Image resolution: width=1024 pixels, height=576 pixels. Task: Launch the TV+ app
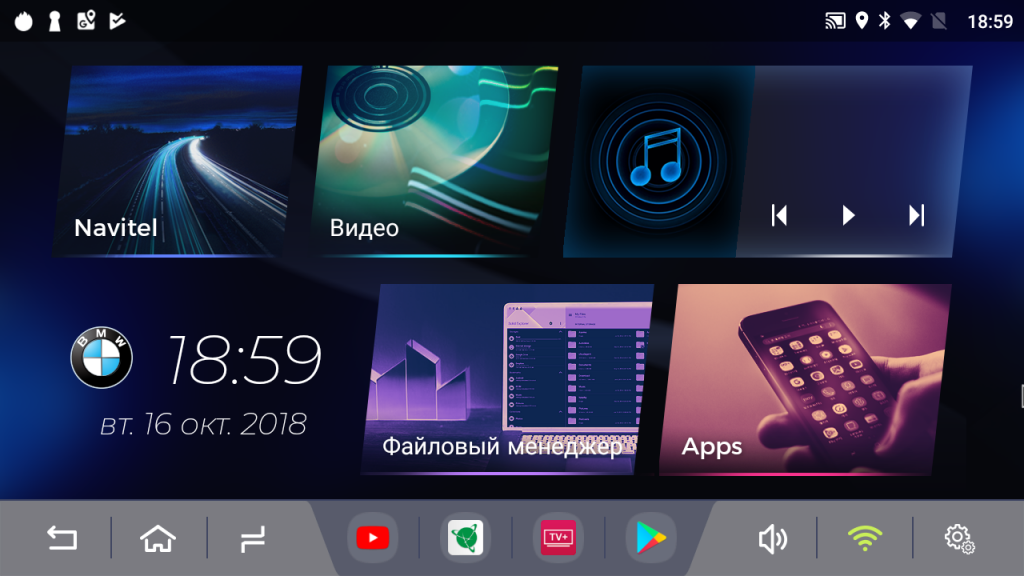558,539
